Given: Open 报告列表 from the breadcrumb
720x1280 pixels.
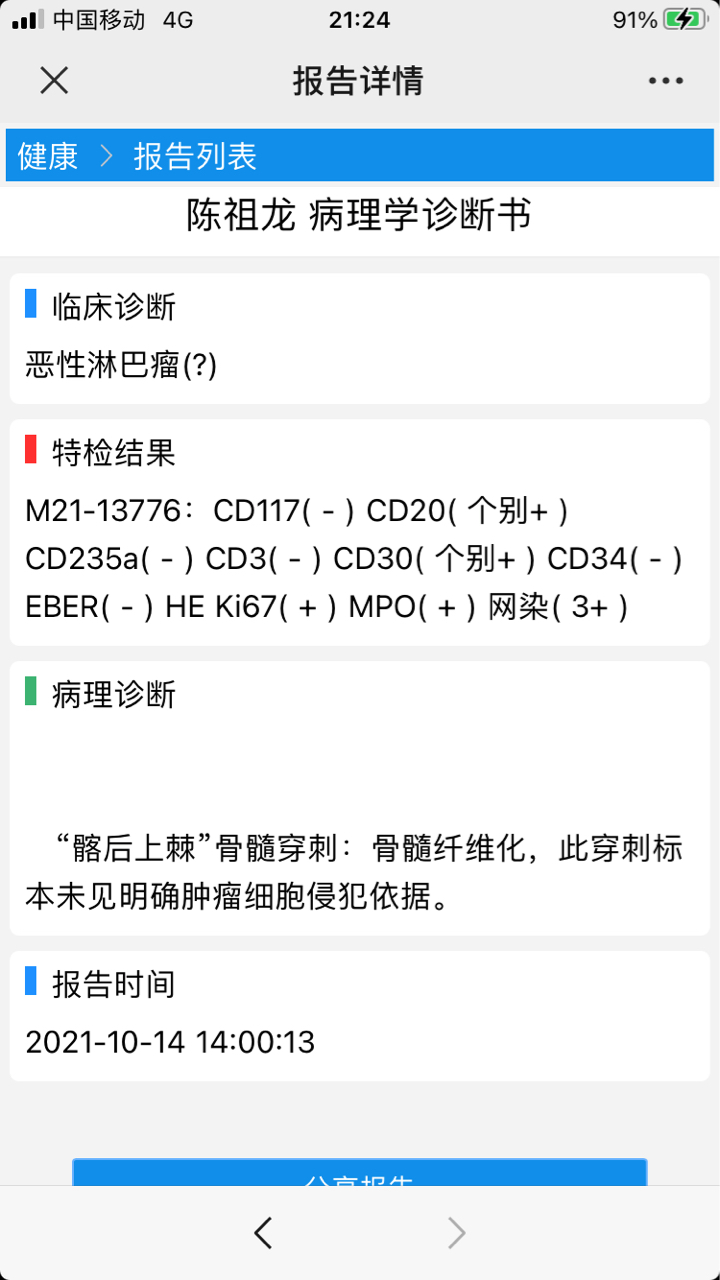Looking at the screenshot, I should pos(195,156).
